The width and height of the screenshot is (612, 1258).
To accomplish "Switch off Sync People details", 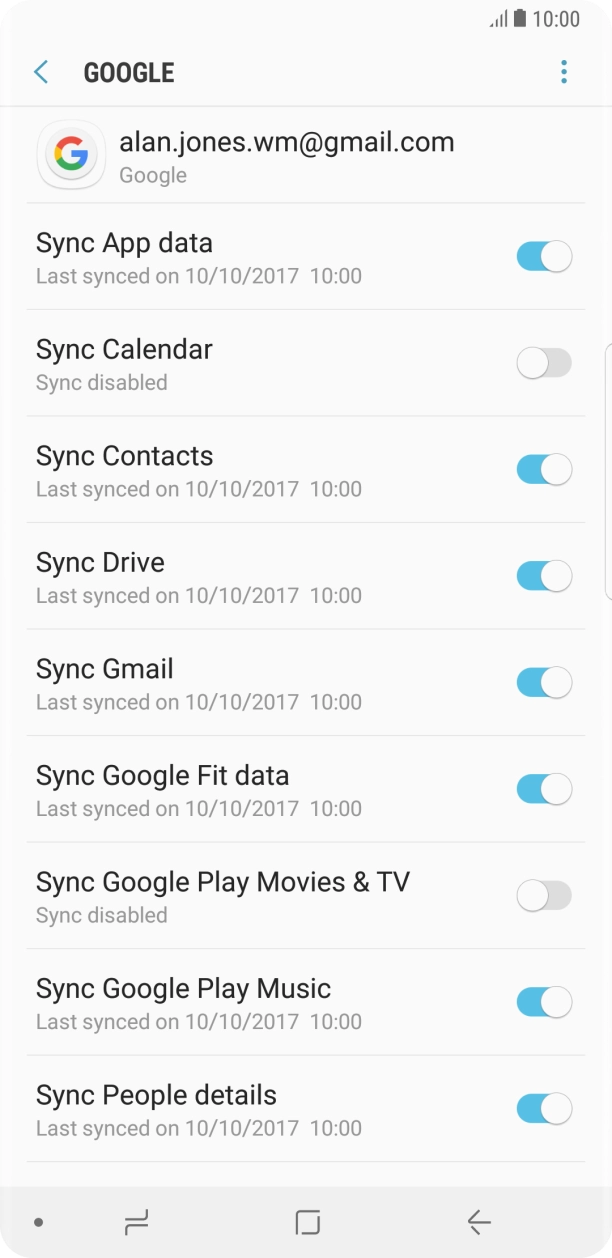I will 544,1109.
